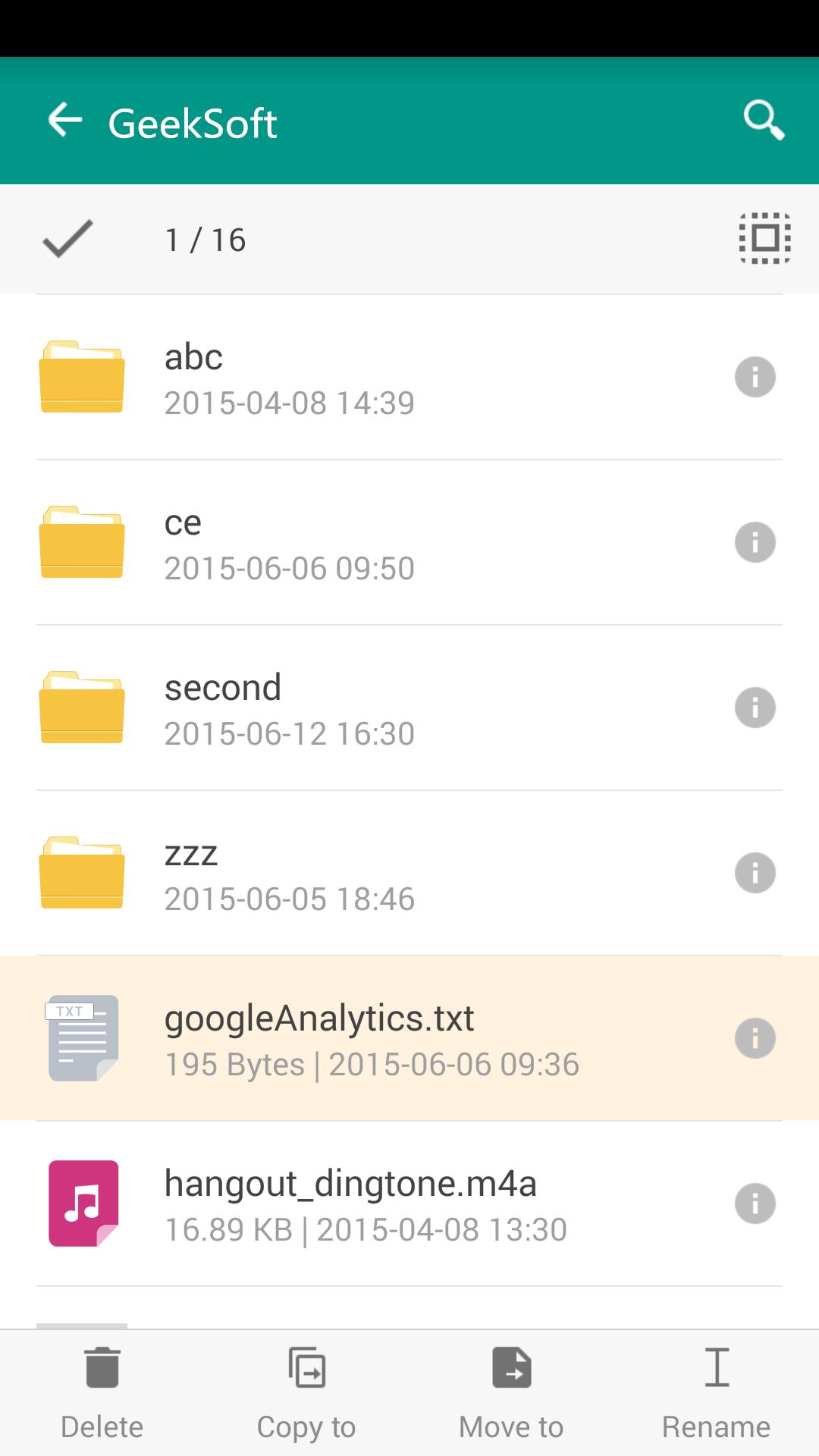Open info for the abc folder
Screen dimensions: 819x1456
pyautogui.click(x=755, y=377)
